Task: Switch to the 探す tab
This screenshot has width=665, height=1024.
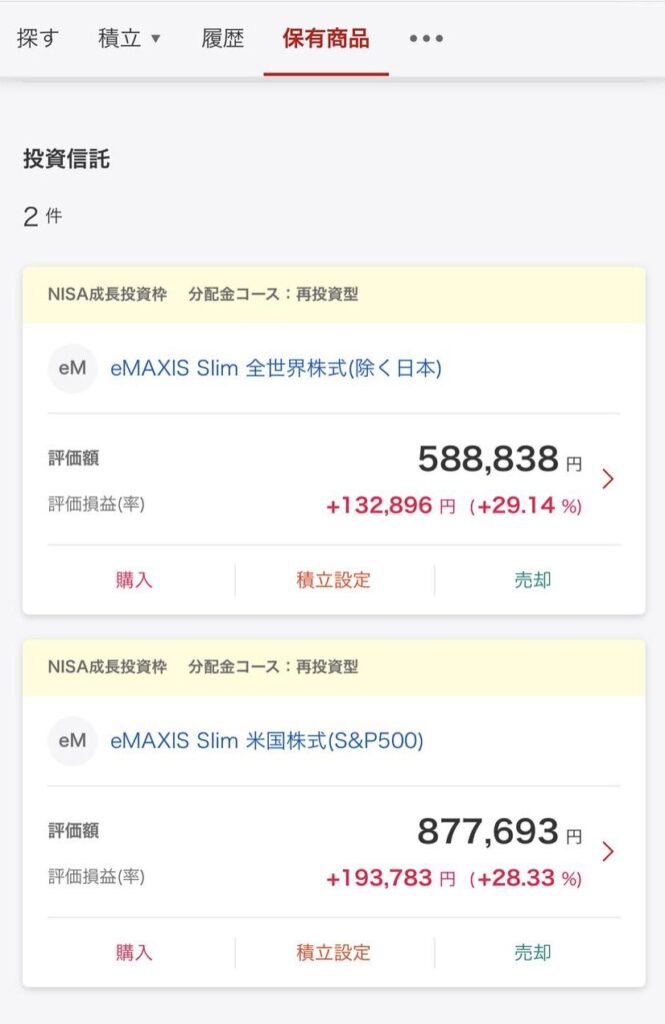Action: tap(38, 39)
